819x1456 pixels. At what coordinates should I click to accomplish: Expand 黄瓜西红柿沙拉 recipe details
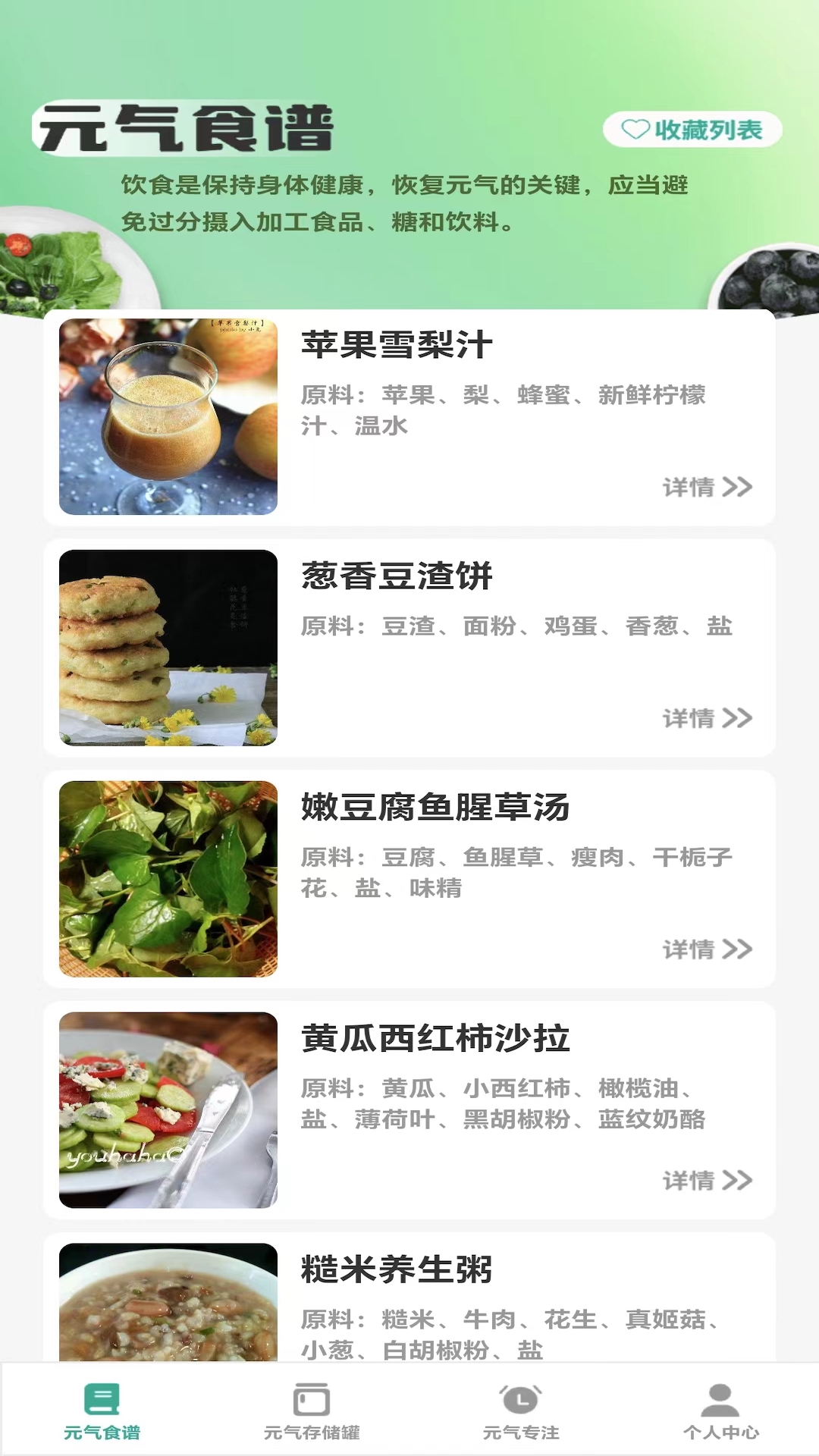pos(690,1181)
